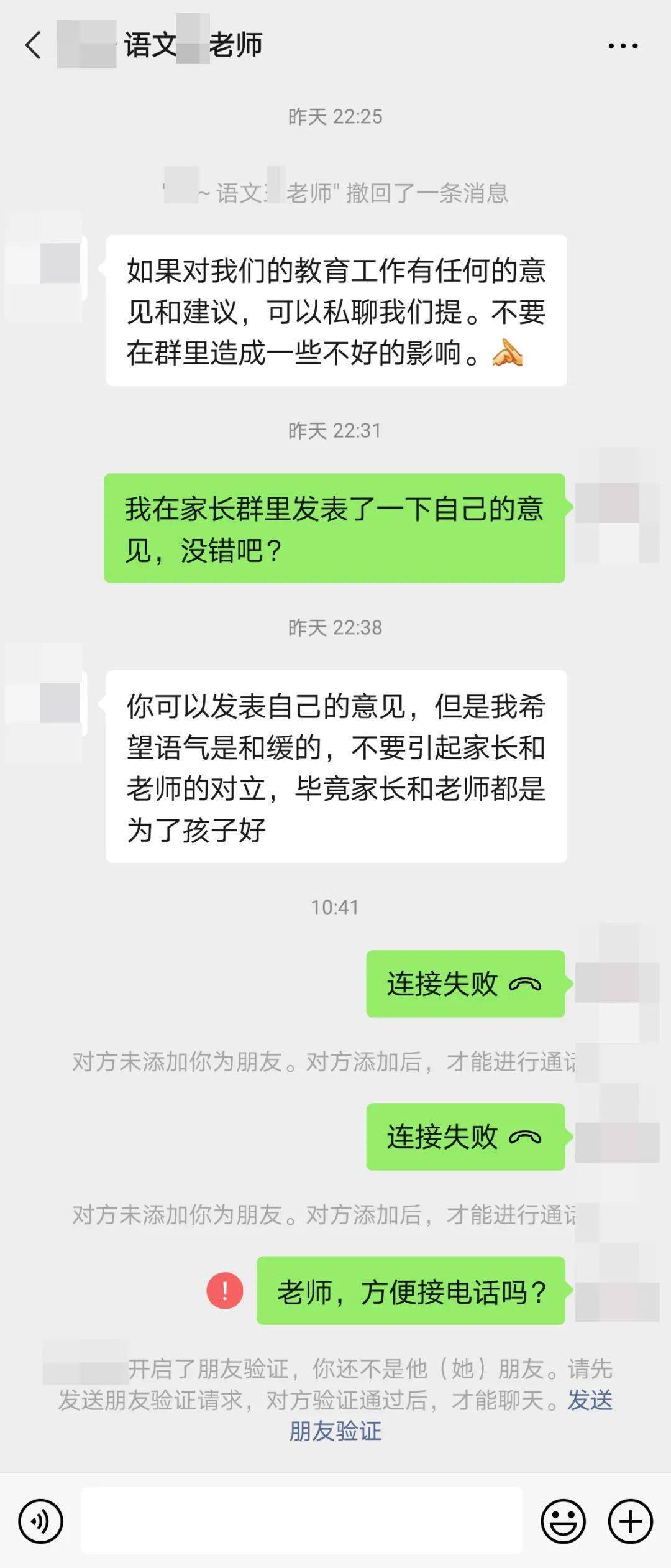
Task: Open the plus attachments menu
Action: click(x=630, y=1521)
